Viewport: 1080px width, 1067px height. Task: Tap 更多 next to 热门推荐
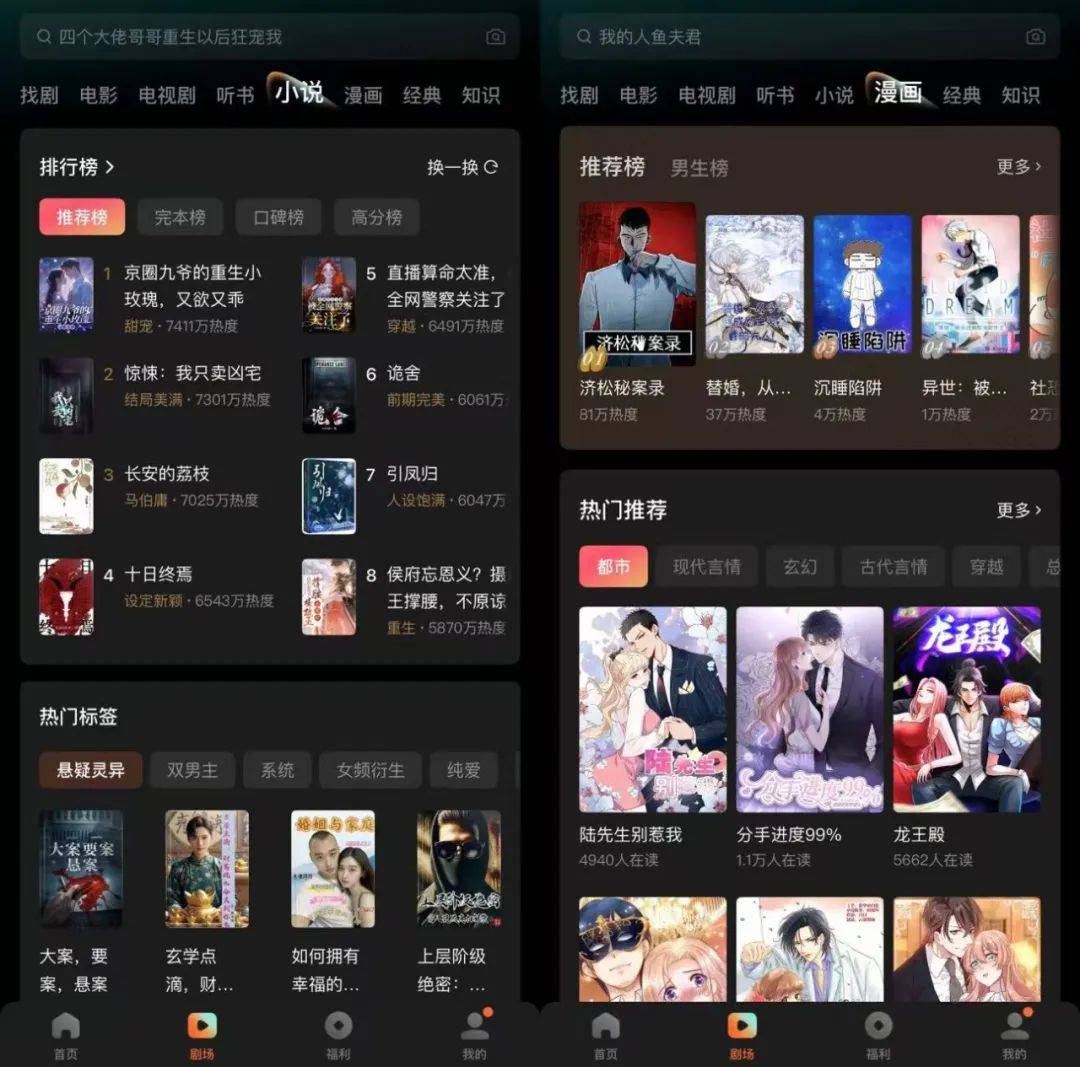1019,510
